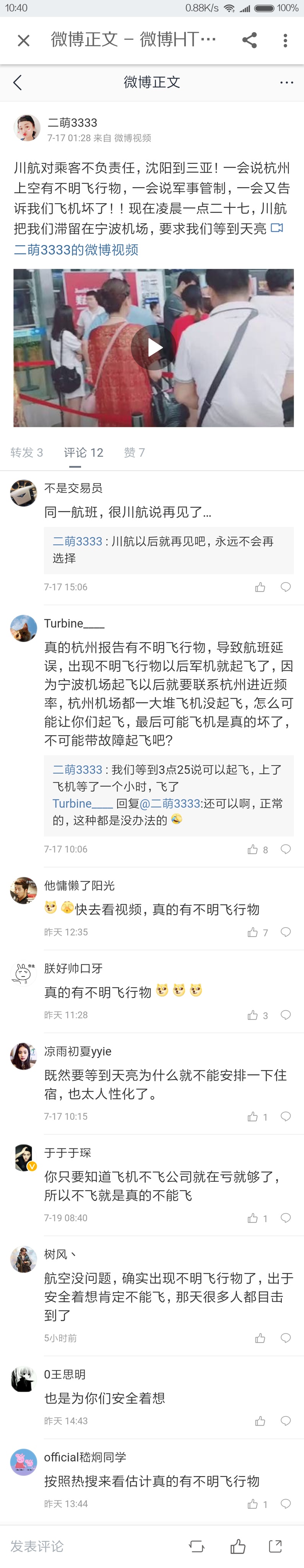Like 朕好帅口牙's comment

coord(253,1015)
